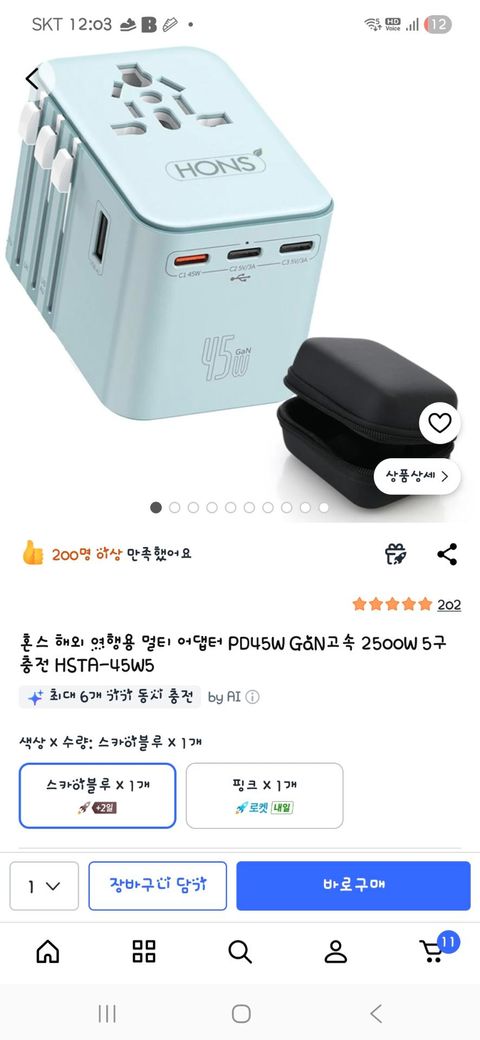Open search from bottom navigation
This screenshot has width=480, height=1040.
(240, 952)
